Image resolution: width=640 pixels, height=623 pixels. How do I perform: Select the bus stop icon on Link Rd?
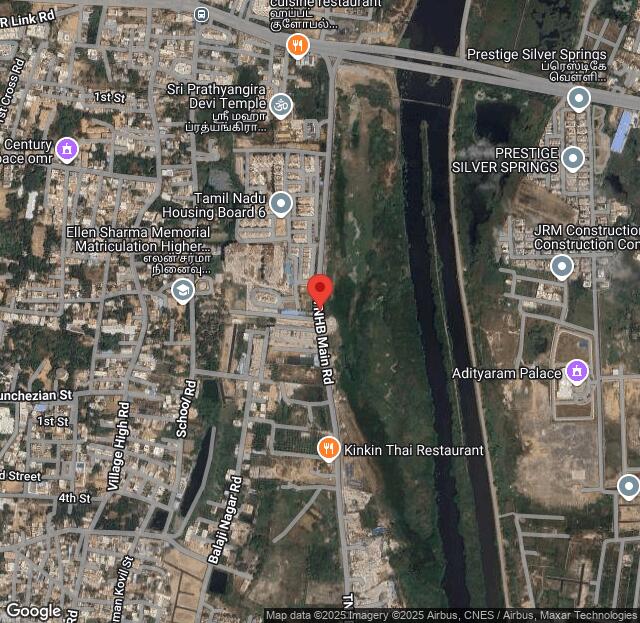[x=202, y=15]
